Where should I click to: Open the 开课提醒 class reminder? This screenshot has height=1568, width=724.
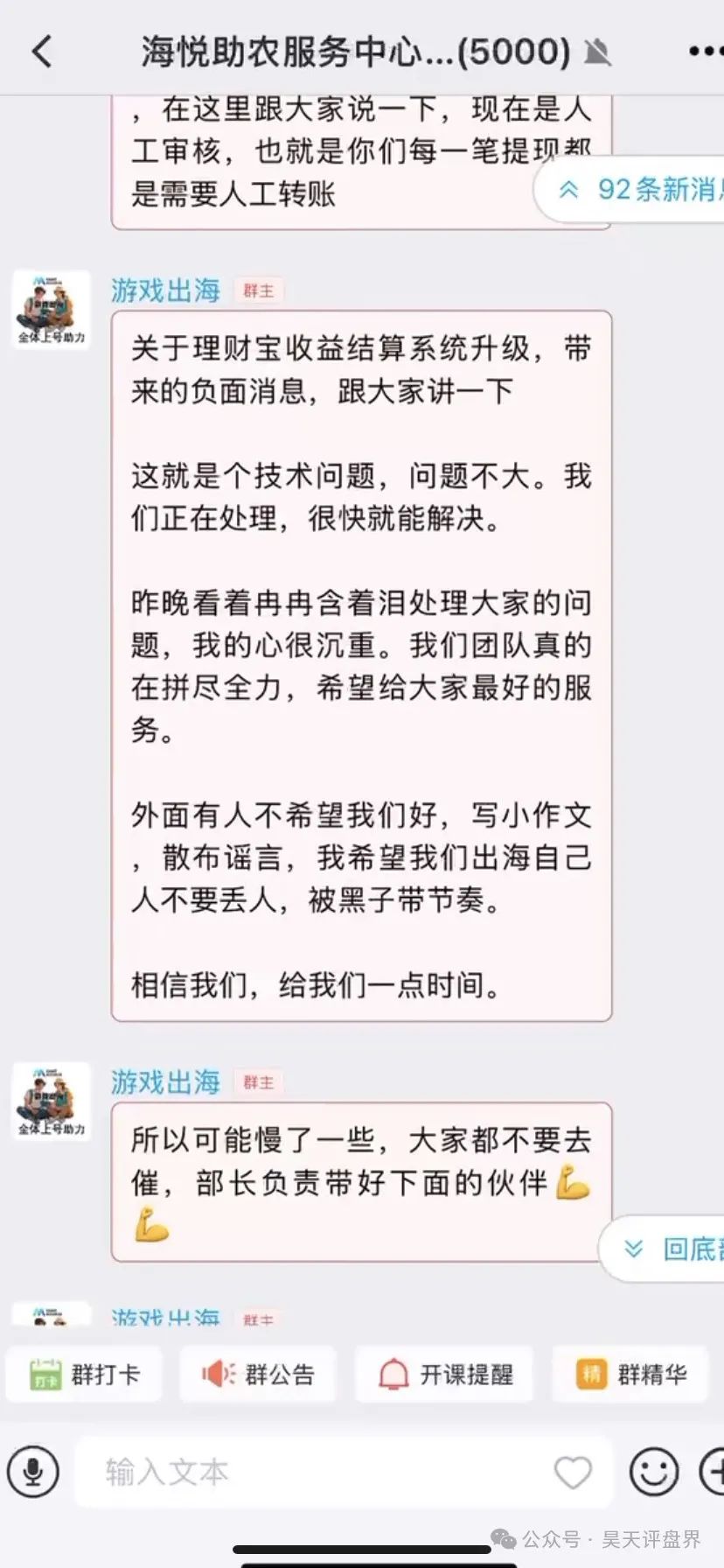pos(445,1374)
